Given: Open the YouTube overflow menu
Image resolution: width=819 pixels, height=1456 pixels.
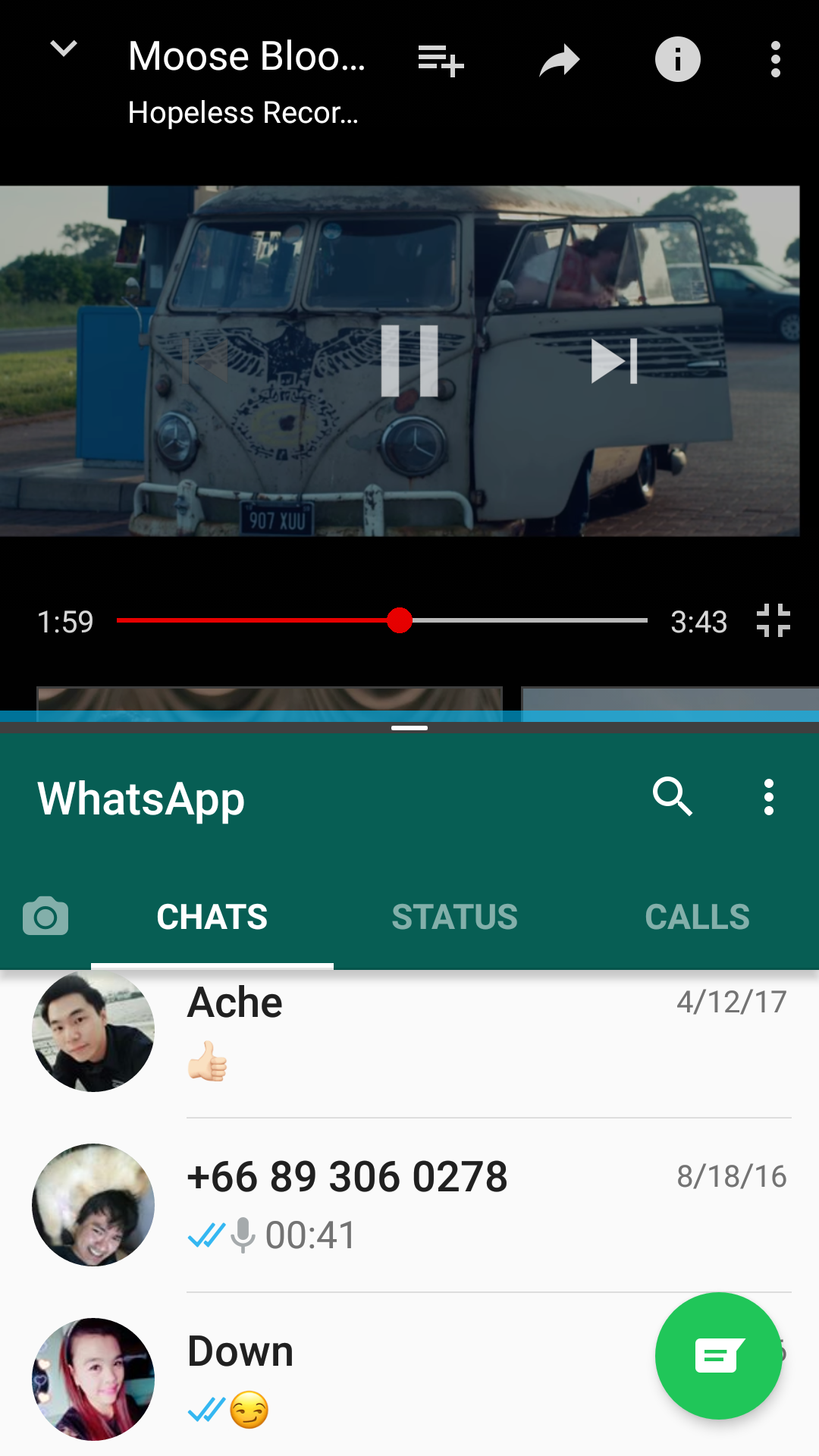Looking at the screenshot, I should 775,59.
